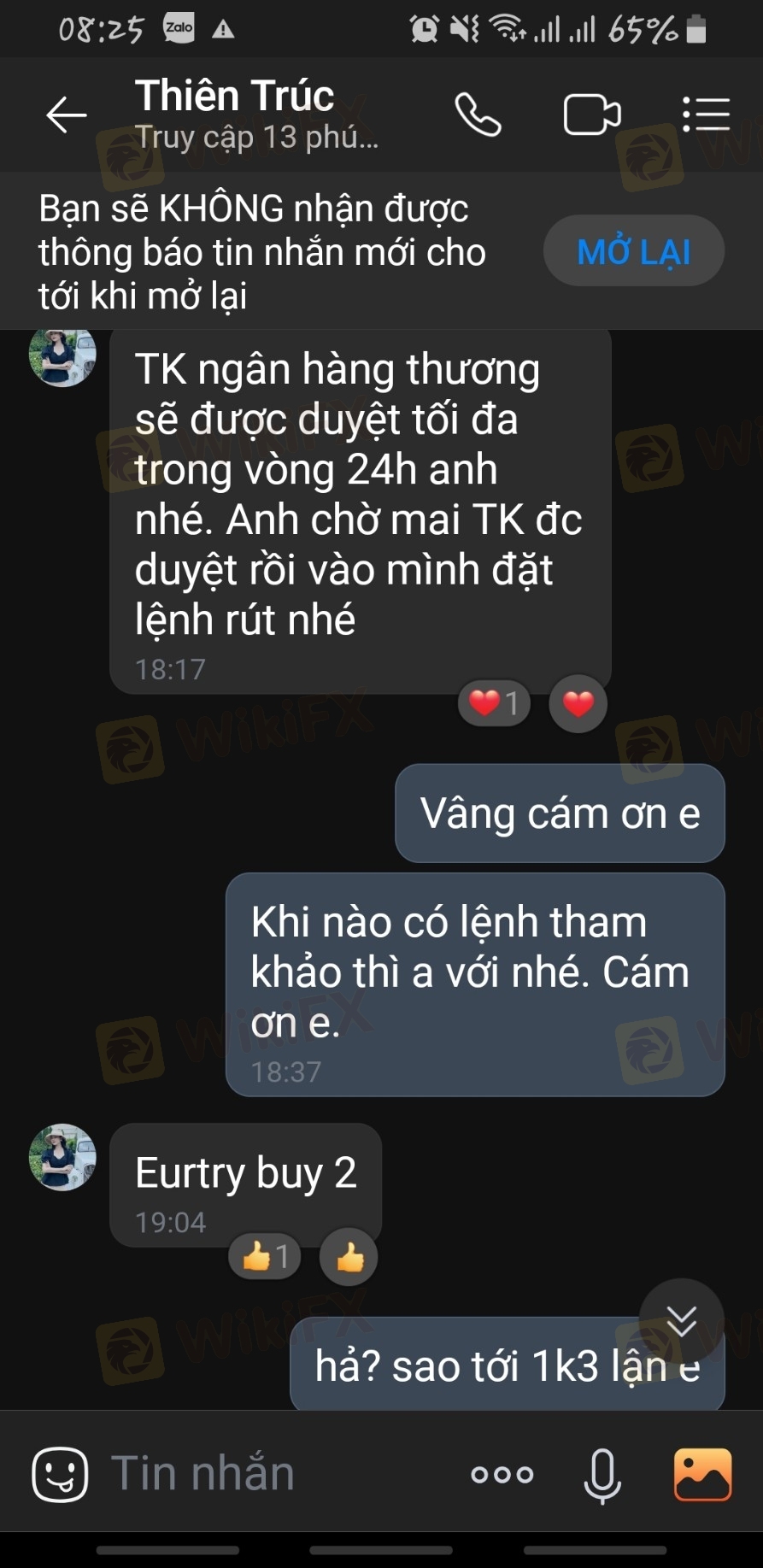Open Thiên Trúc's contact name header
Viewport: 763px width, 1568px height.
(x=235, y=96)
